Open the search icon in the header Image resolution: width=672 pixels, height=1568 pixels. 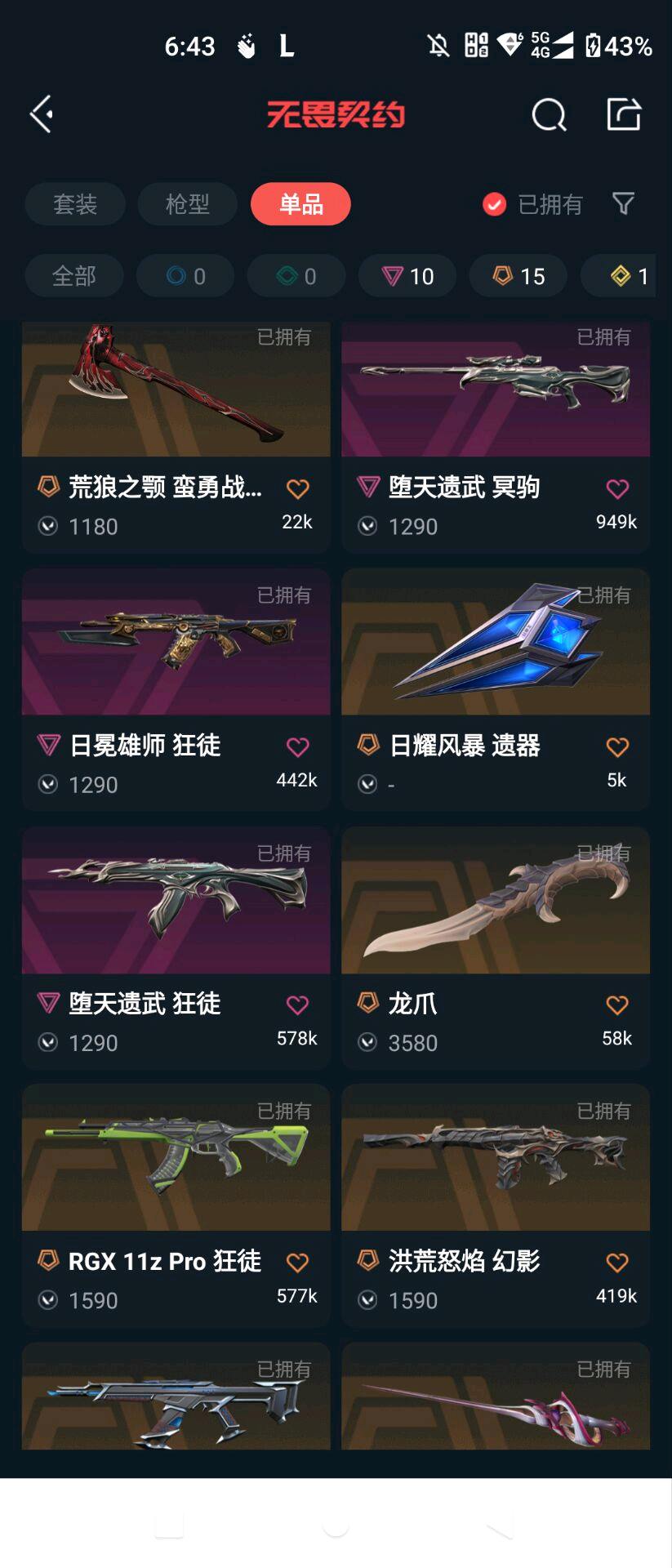[x=549, y=115]
